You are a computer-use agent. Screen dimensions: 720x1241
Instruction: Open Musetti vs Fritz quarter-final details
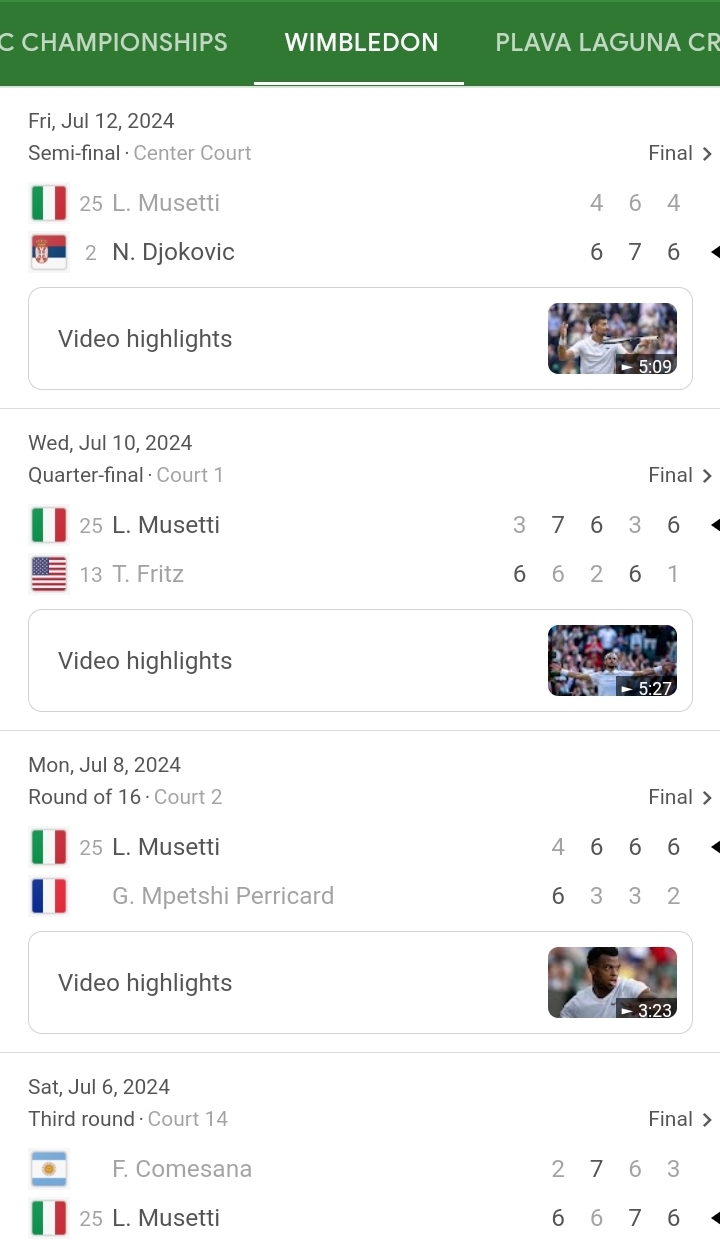(x=680, y=475)
